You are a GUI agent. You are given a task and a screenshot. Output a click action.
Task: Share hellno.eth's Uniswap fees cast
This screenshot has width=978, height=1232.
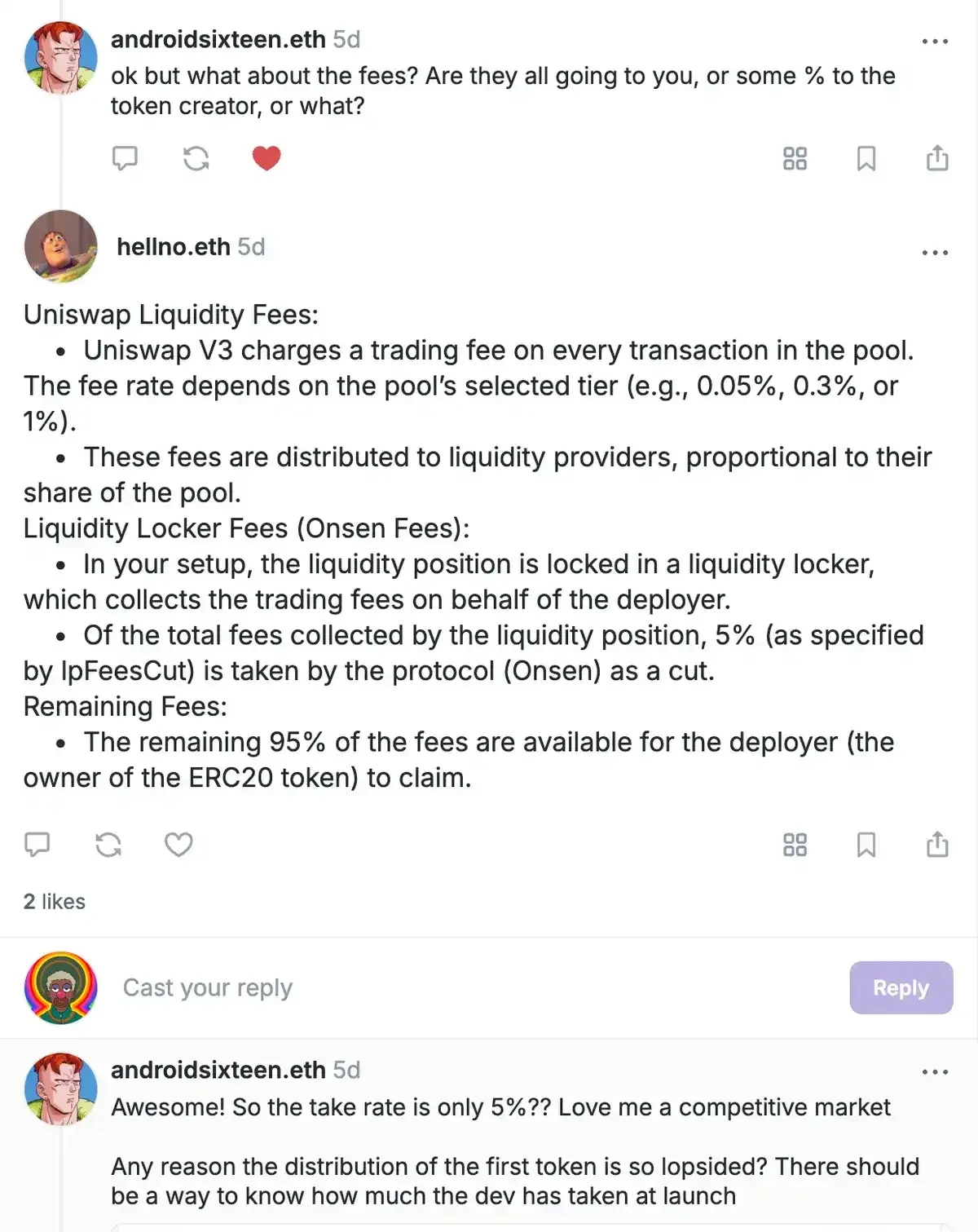pos(937,845)
